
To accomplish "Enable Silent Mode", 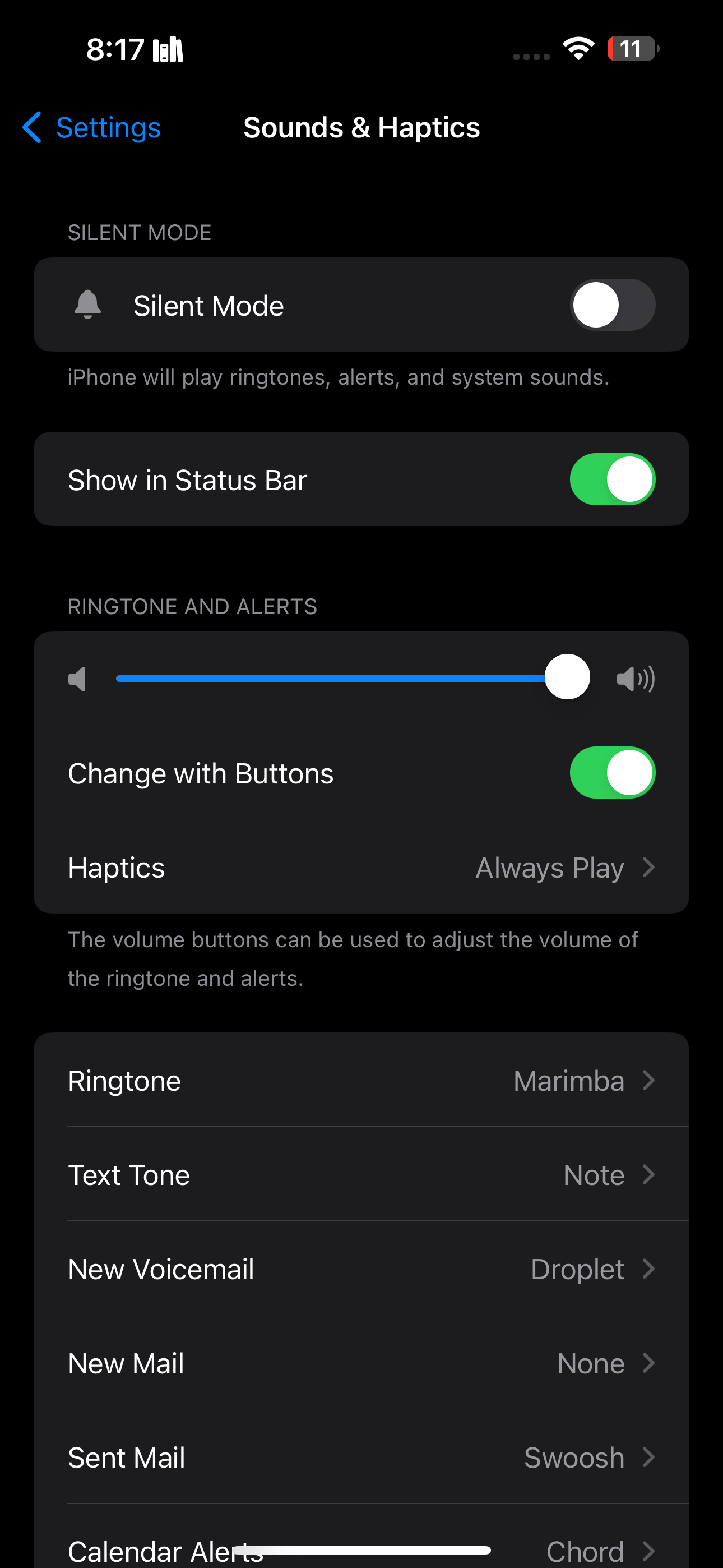I will click(611, 305).
